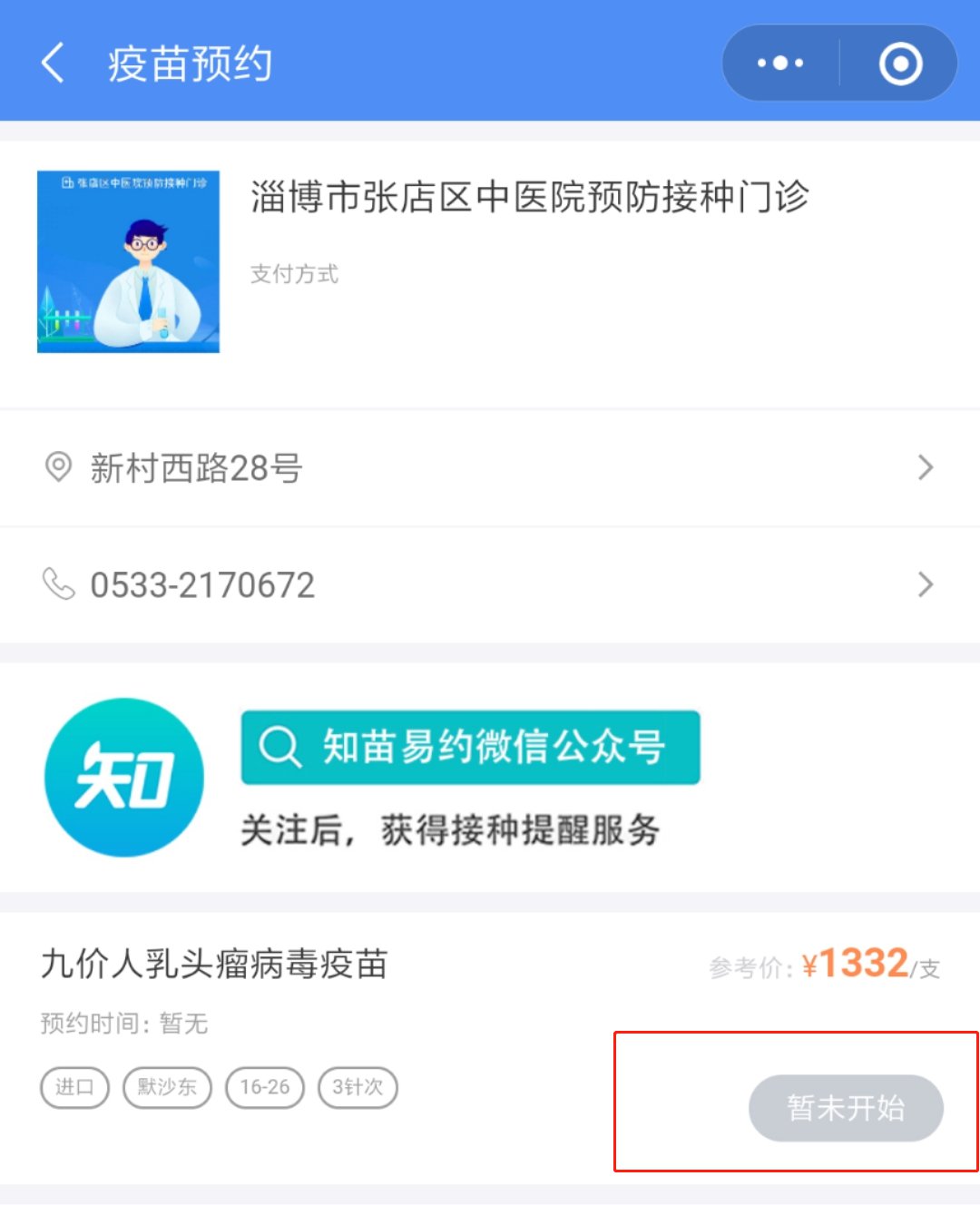Open the address 新村西路28号

490,468
